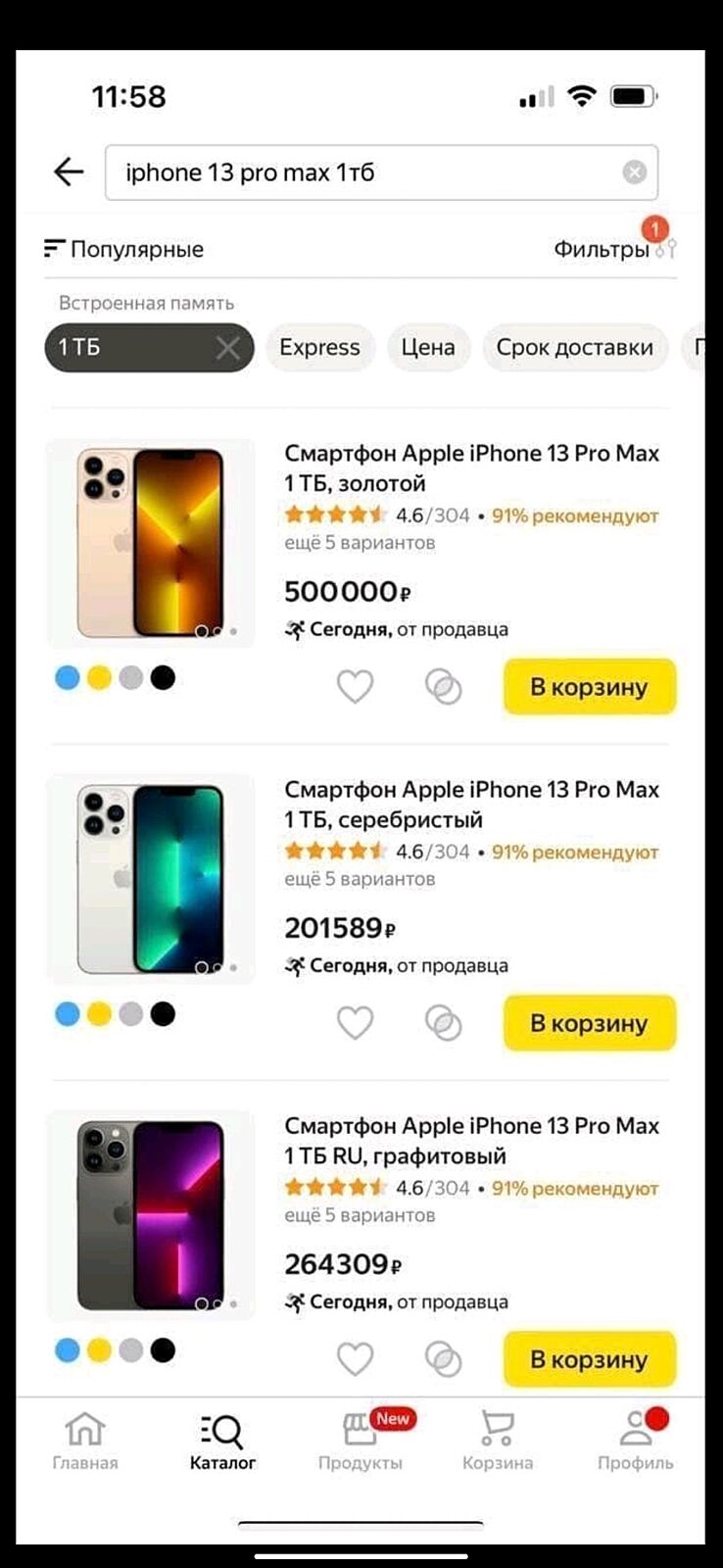Select the Express chip
The height and width of the screenshot is (1568, 723).
[x=319, y=348]
